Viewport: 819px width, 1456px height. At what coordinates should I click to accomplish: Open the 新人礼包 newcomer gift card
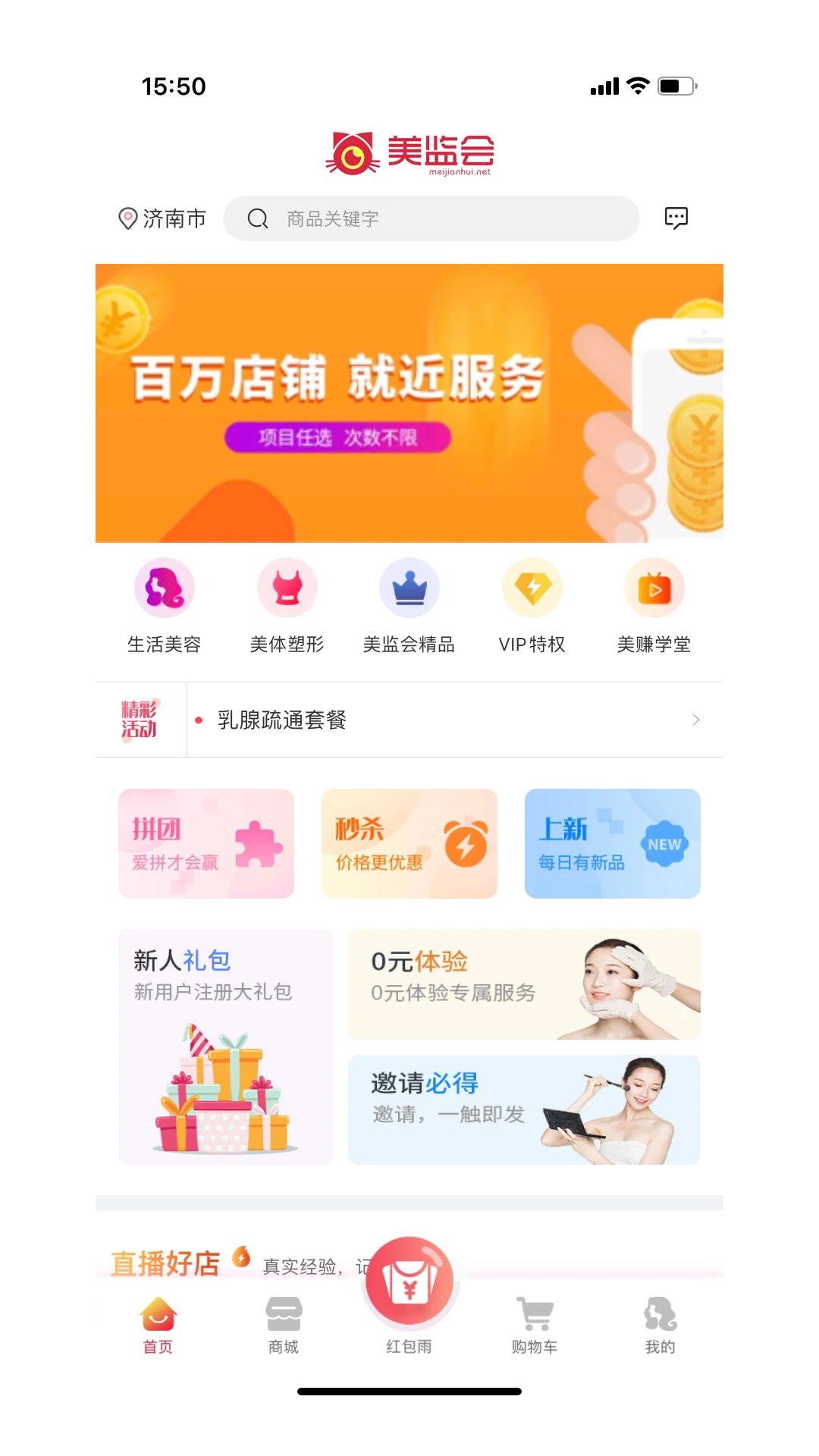225,1046
